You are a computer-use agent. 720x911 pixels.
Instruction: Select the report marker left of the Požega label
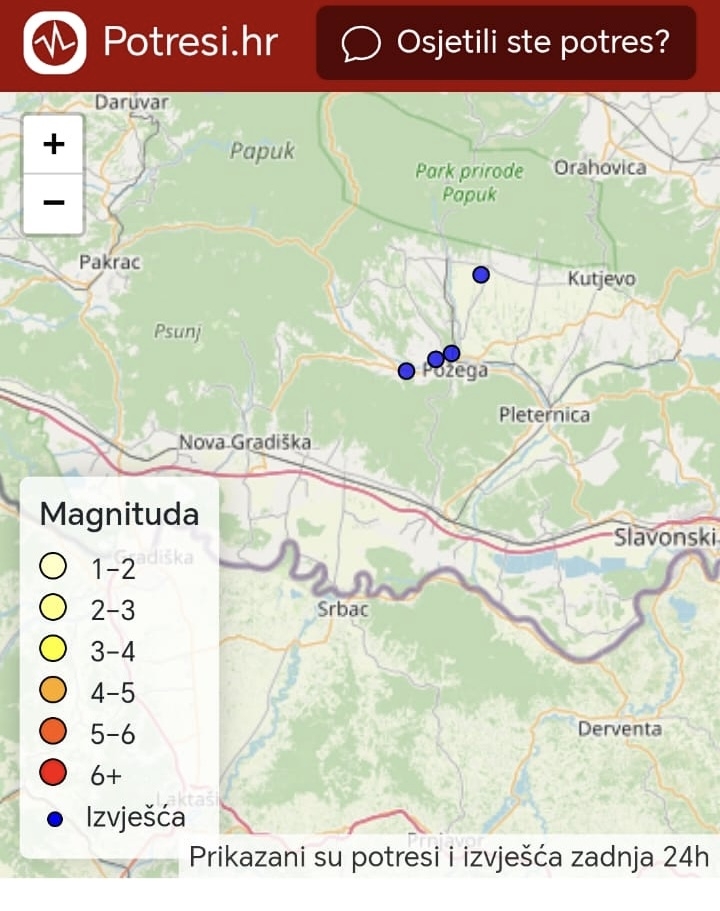tap(406, 371)
